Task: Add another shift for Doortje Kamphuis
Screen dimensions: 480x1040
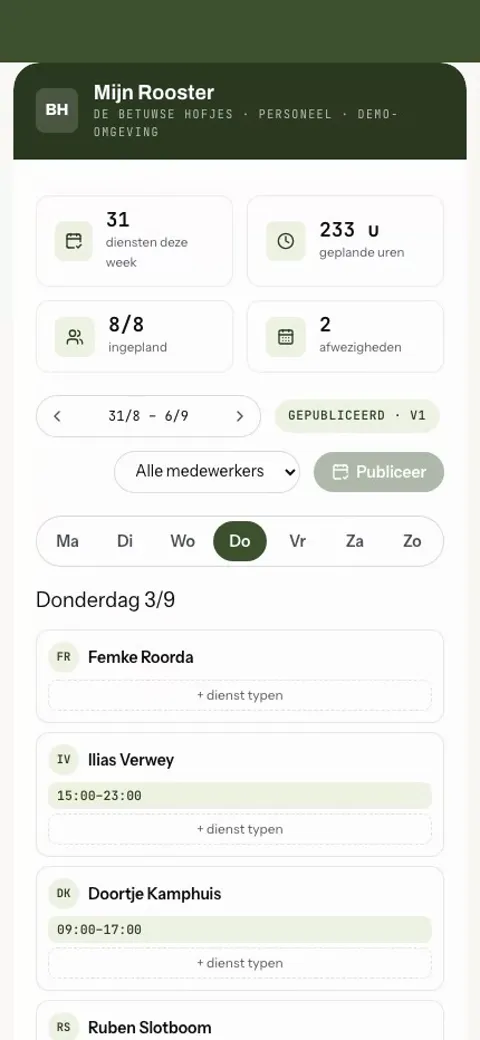Action: coord(240,963)
